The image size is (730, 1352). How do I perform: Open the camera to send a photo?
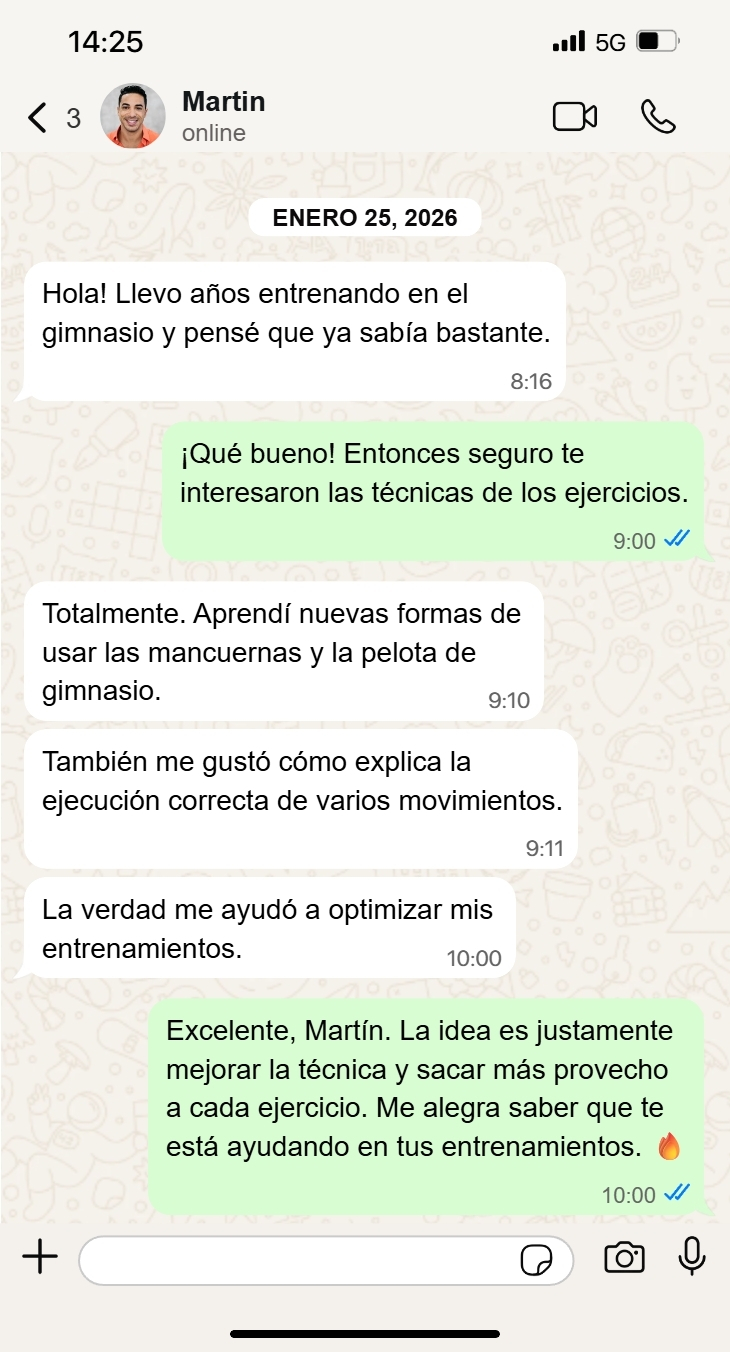pos(624,1258)
